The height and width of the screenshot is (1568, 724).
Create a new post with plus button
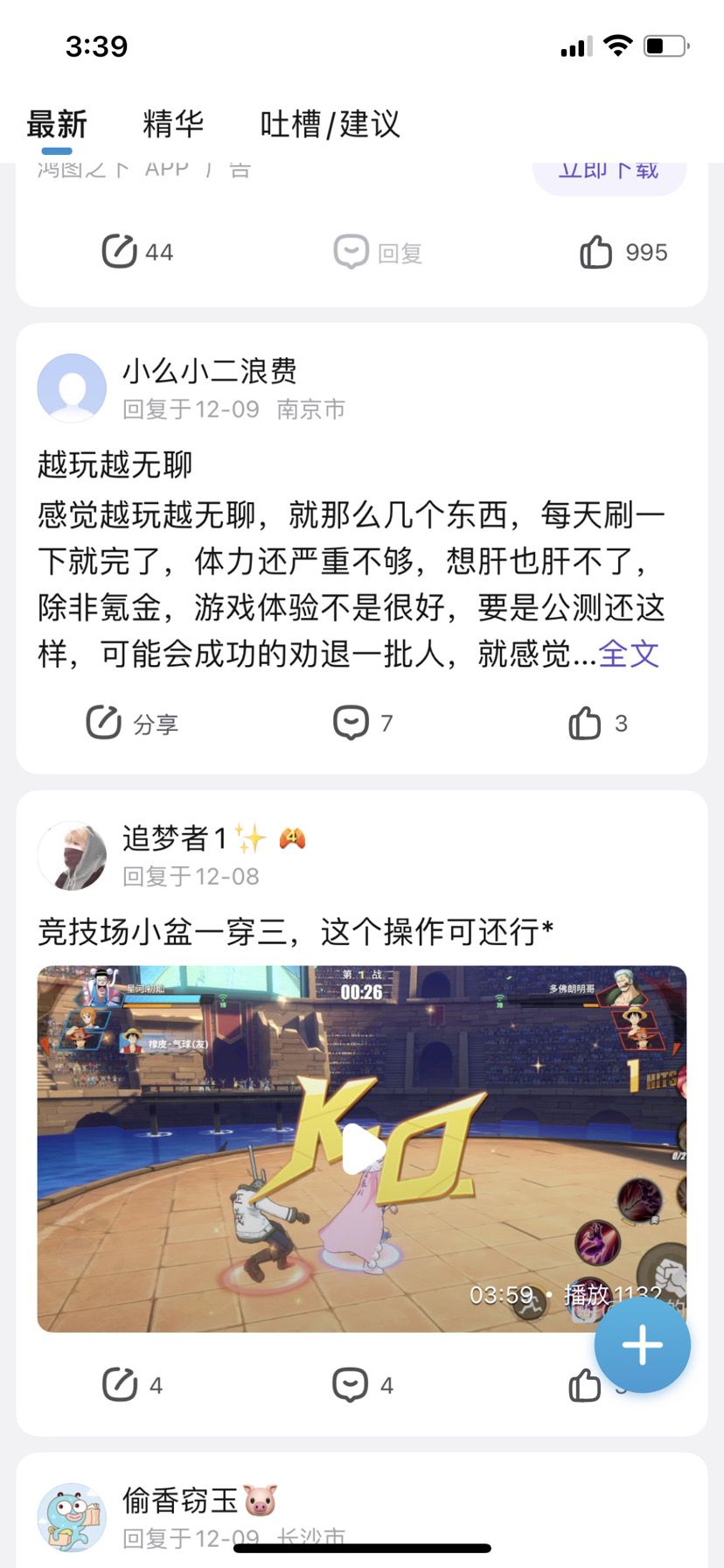(643, 1345)
